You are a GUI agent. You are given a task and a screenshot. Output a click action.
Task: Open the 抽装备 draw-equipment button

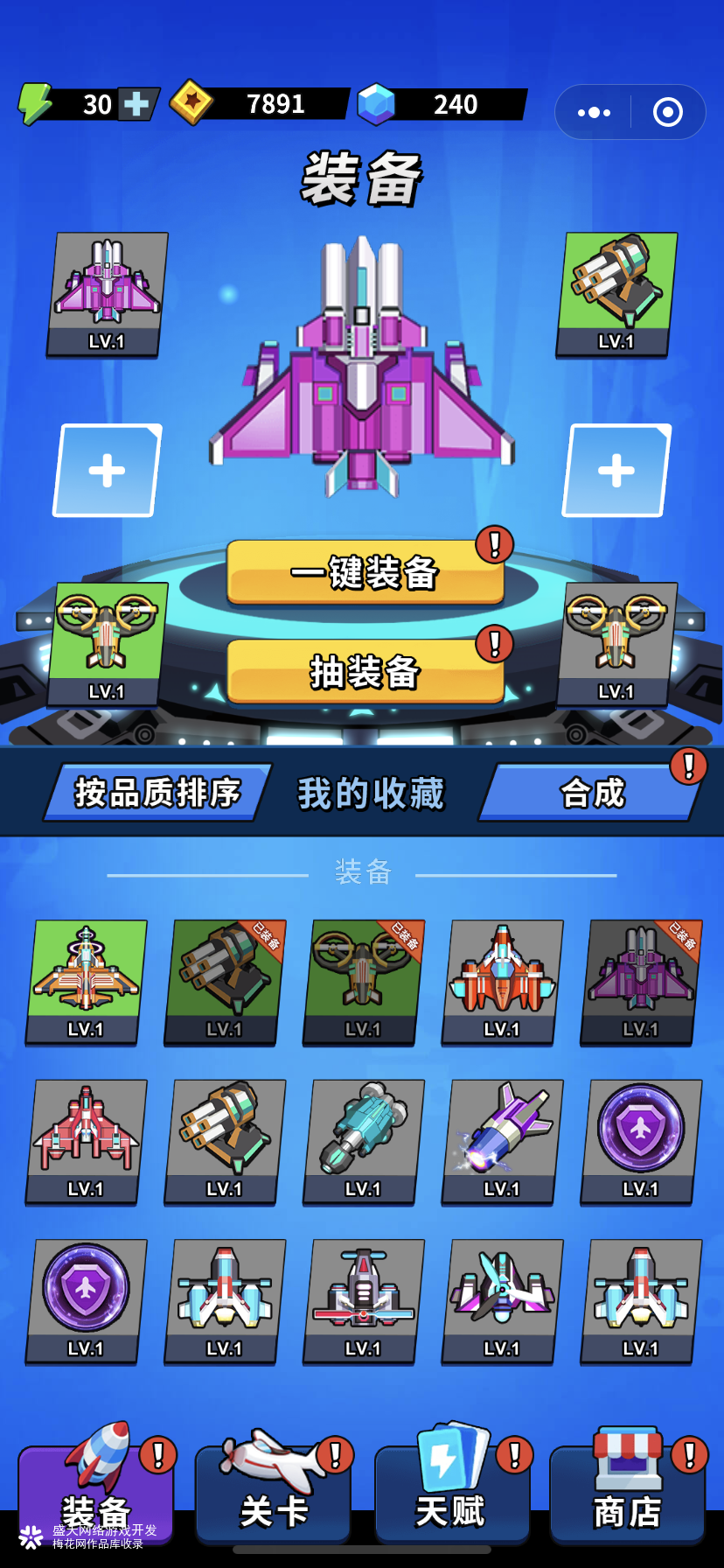365,672
